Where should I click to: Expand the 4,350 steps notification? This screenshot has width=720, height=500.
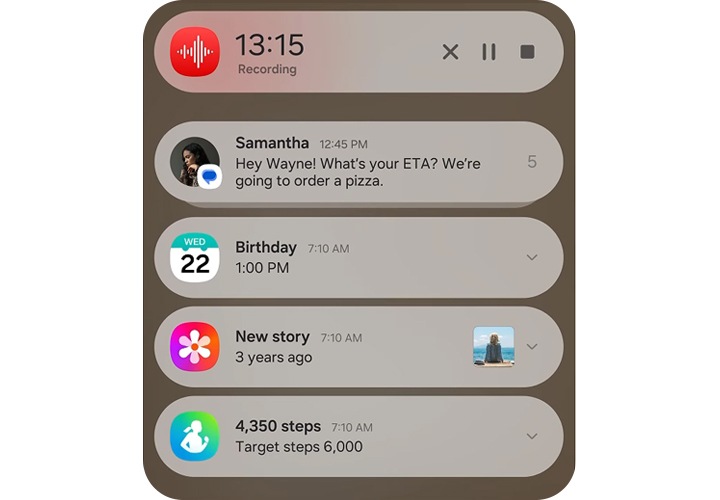(x=532, y=436)
